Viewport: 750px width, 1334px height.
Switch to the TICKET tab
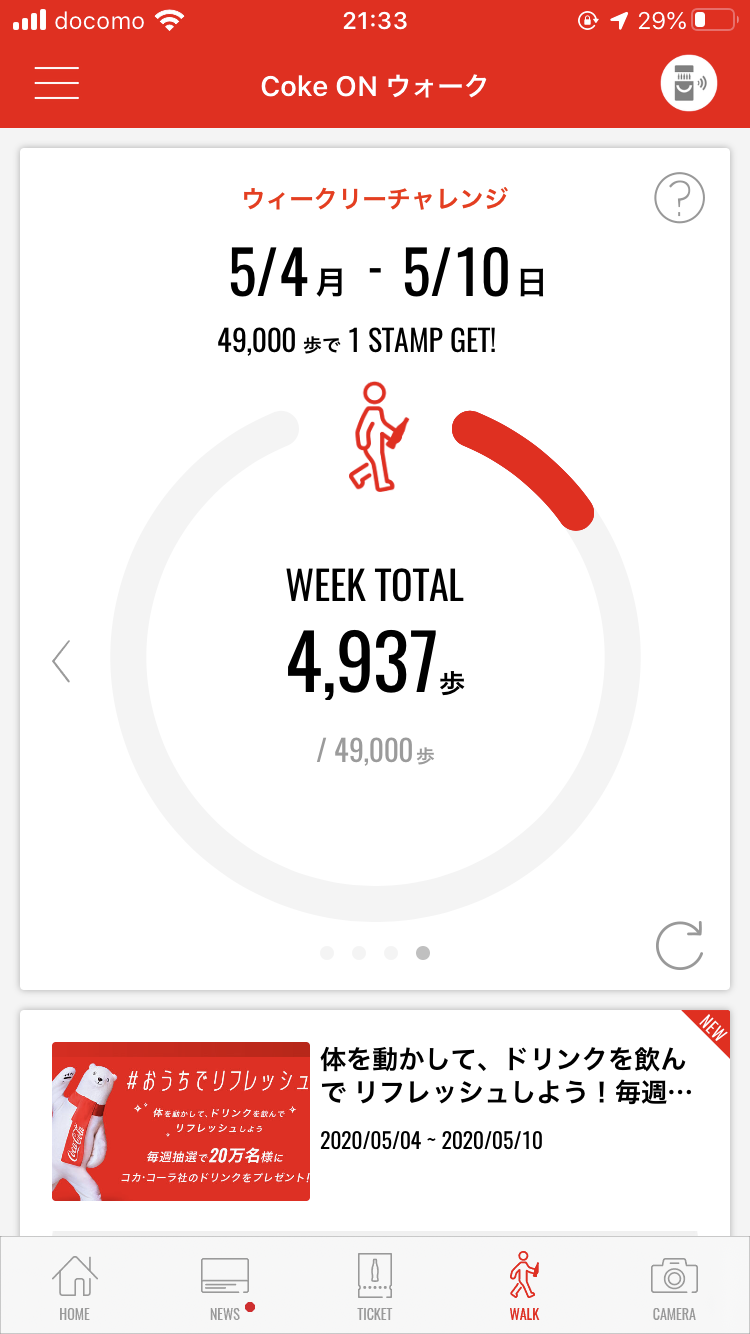375,1286
